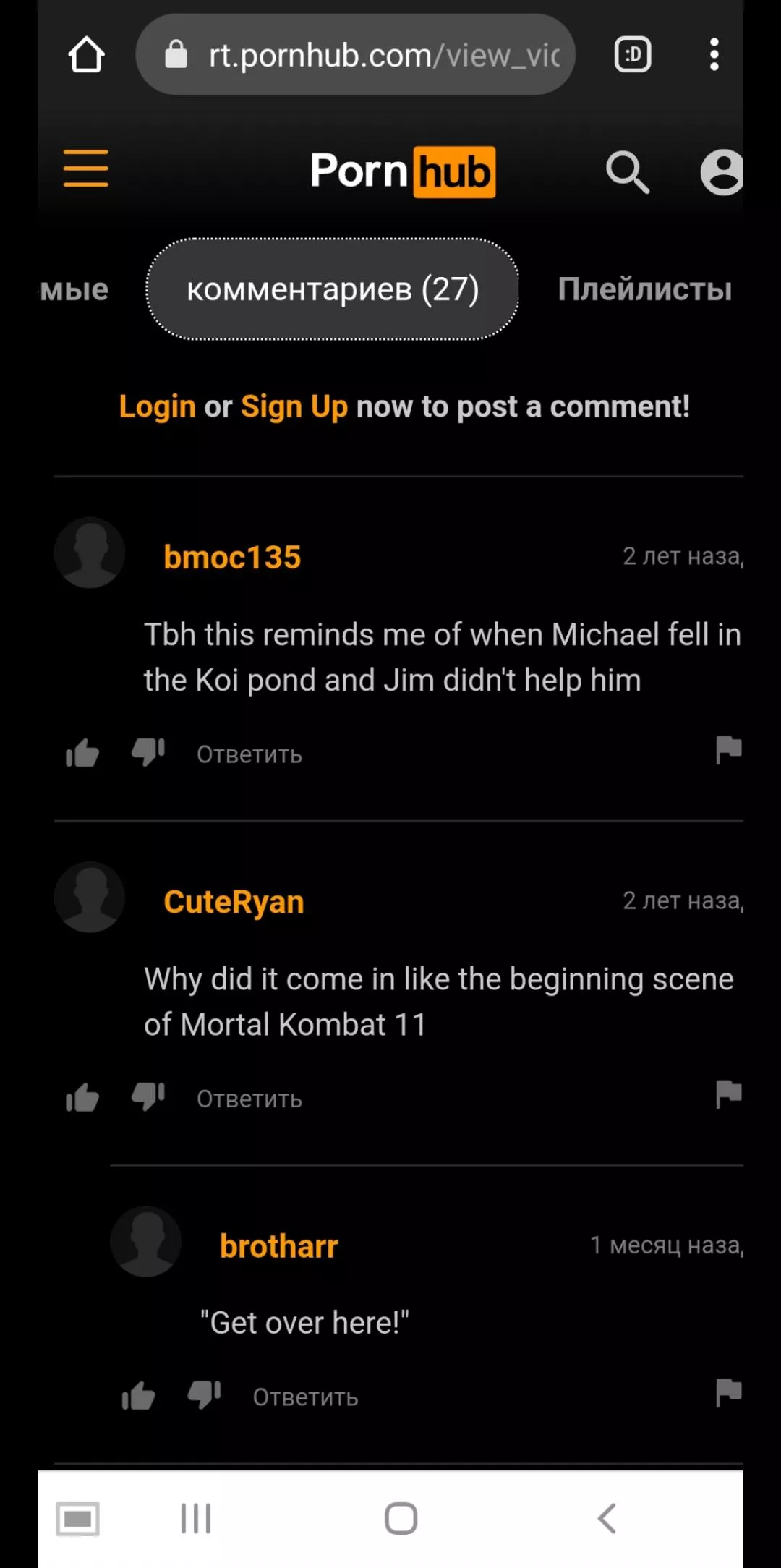Reply to CuteRyan's comment via Ответить
This screenshot has height=1568, width=781.
249,1099
